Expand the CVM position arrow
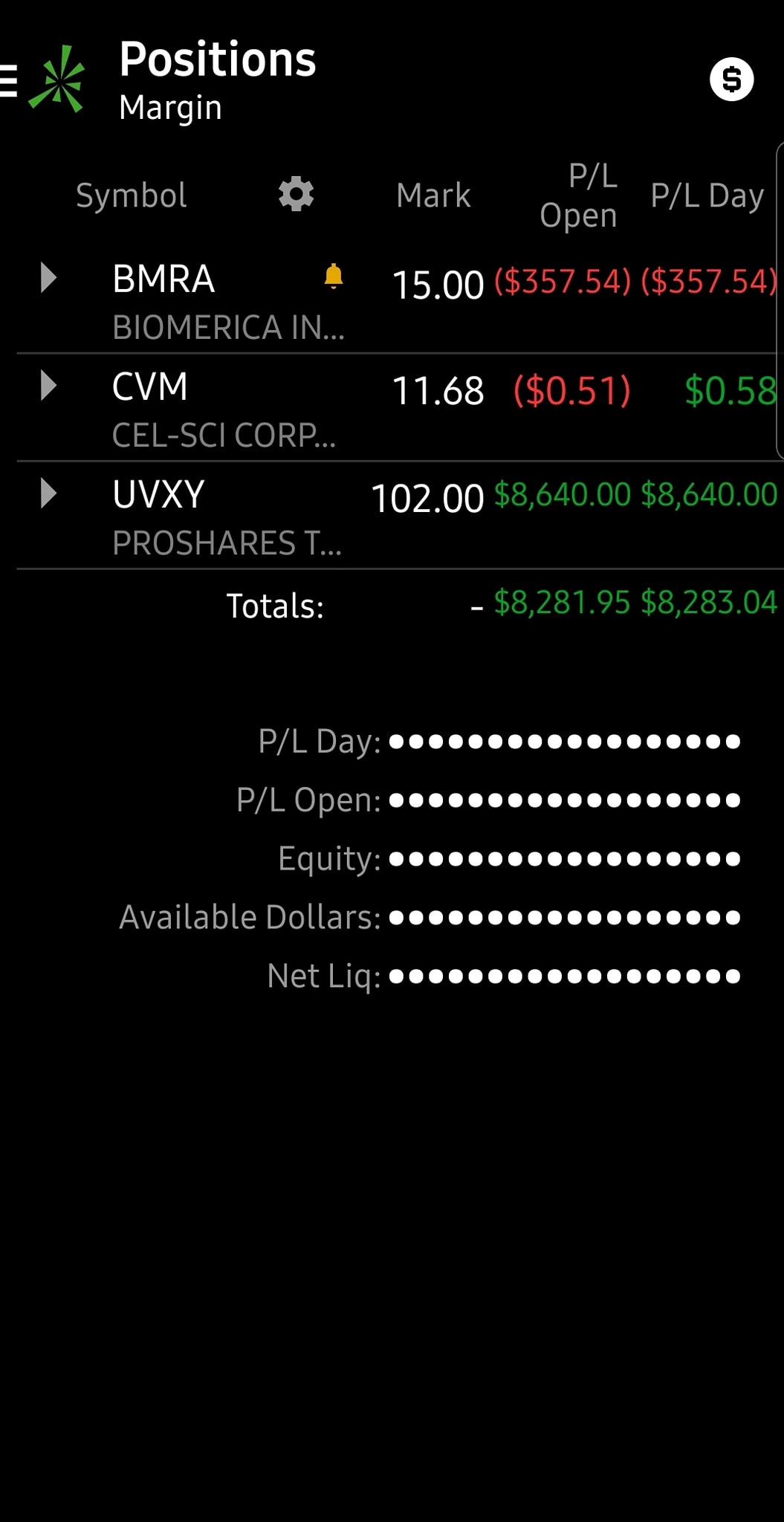The width and height of the screenshot is (784, 1522). 48,386
